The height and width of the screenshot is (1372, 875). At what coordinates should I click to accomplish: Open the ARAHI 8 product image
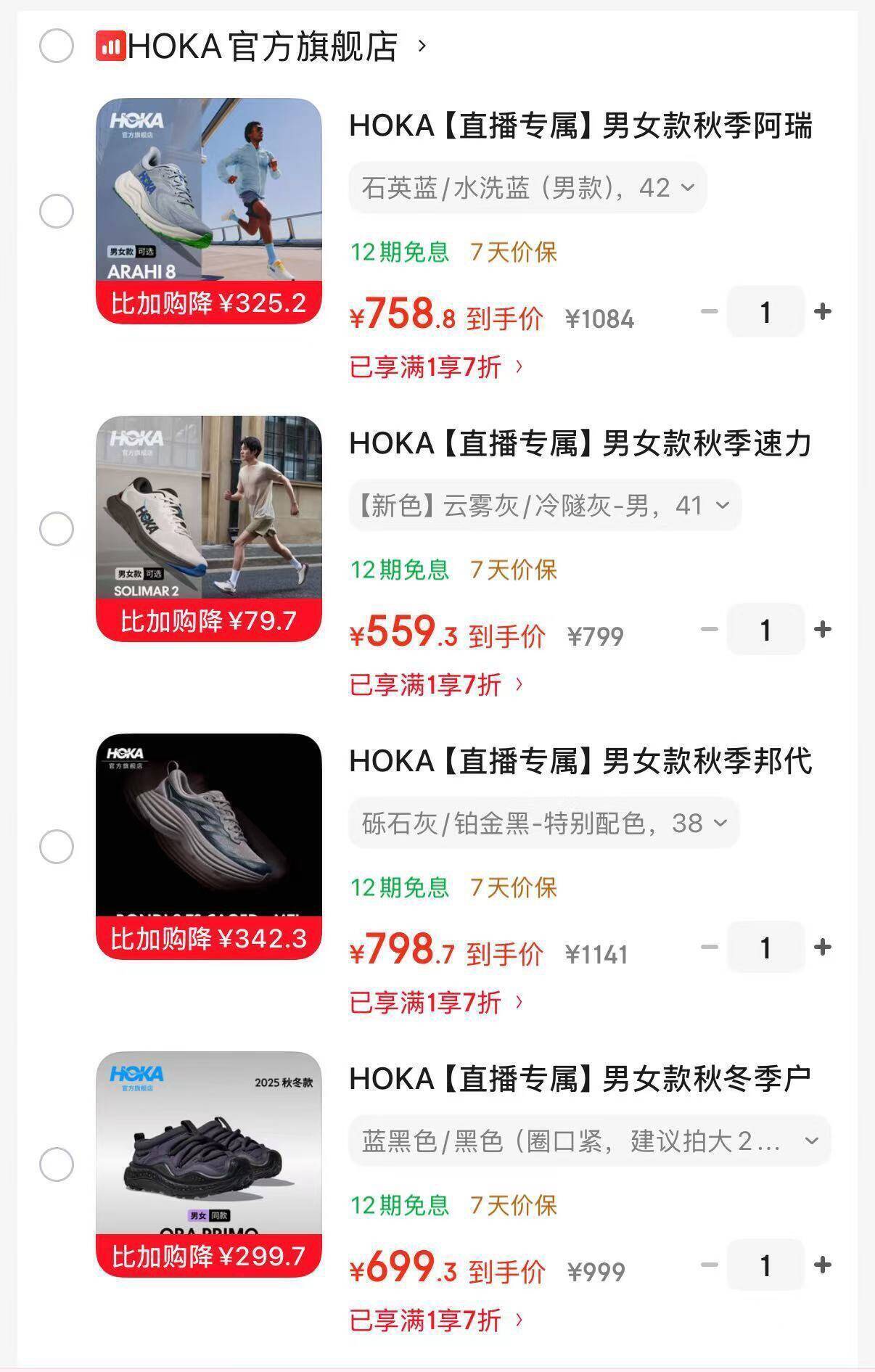tap(209, 211)
